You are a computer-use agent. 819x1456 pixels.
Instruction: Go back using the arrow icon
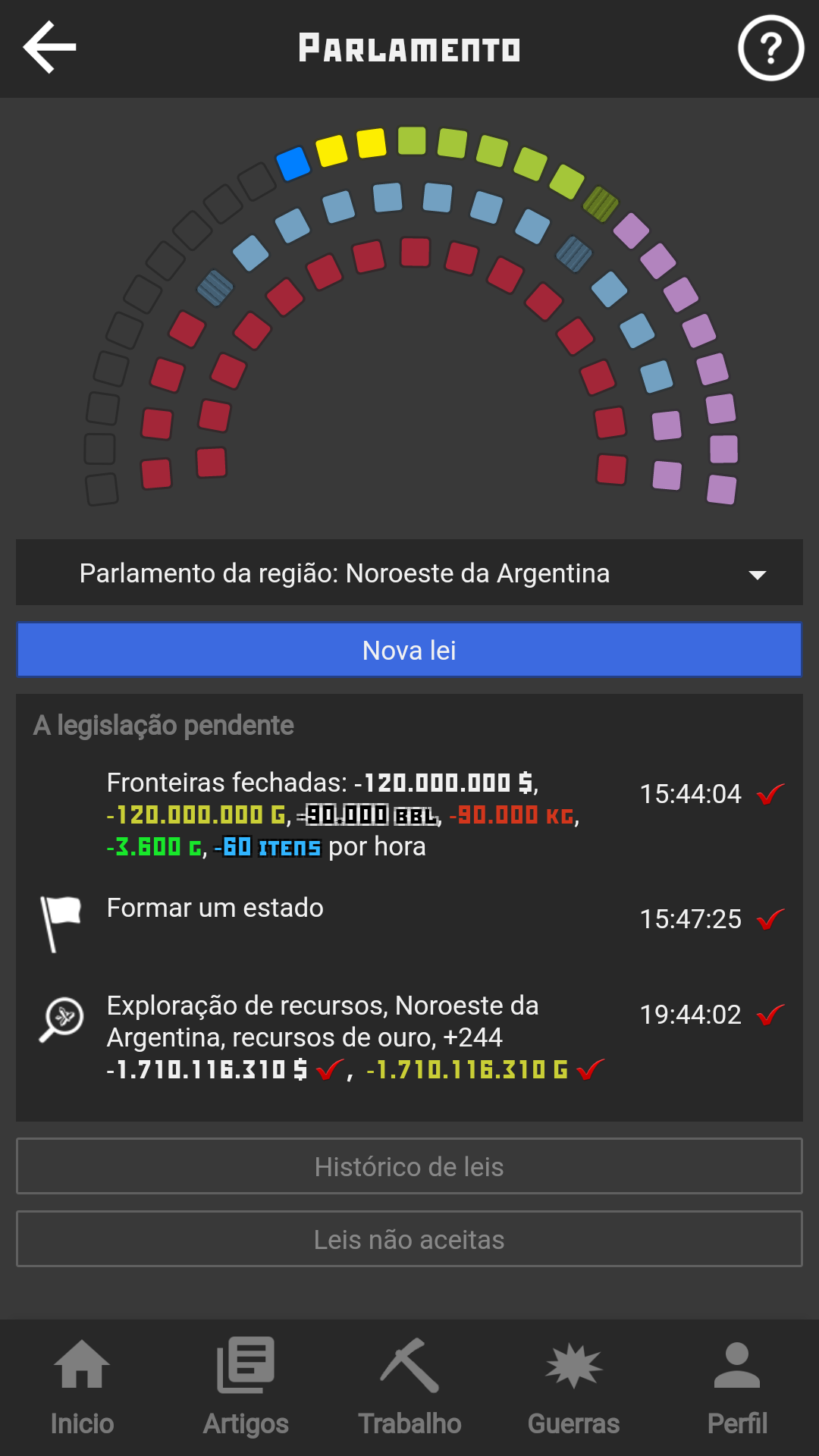click(50, 48)
